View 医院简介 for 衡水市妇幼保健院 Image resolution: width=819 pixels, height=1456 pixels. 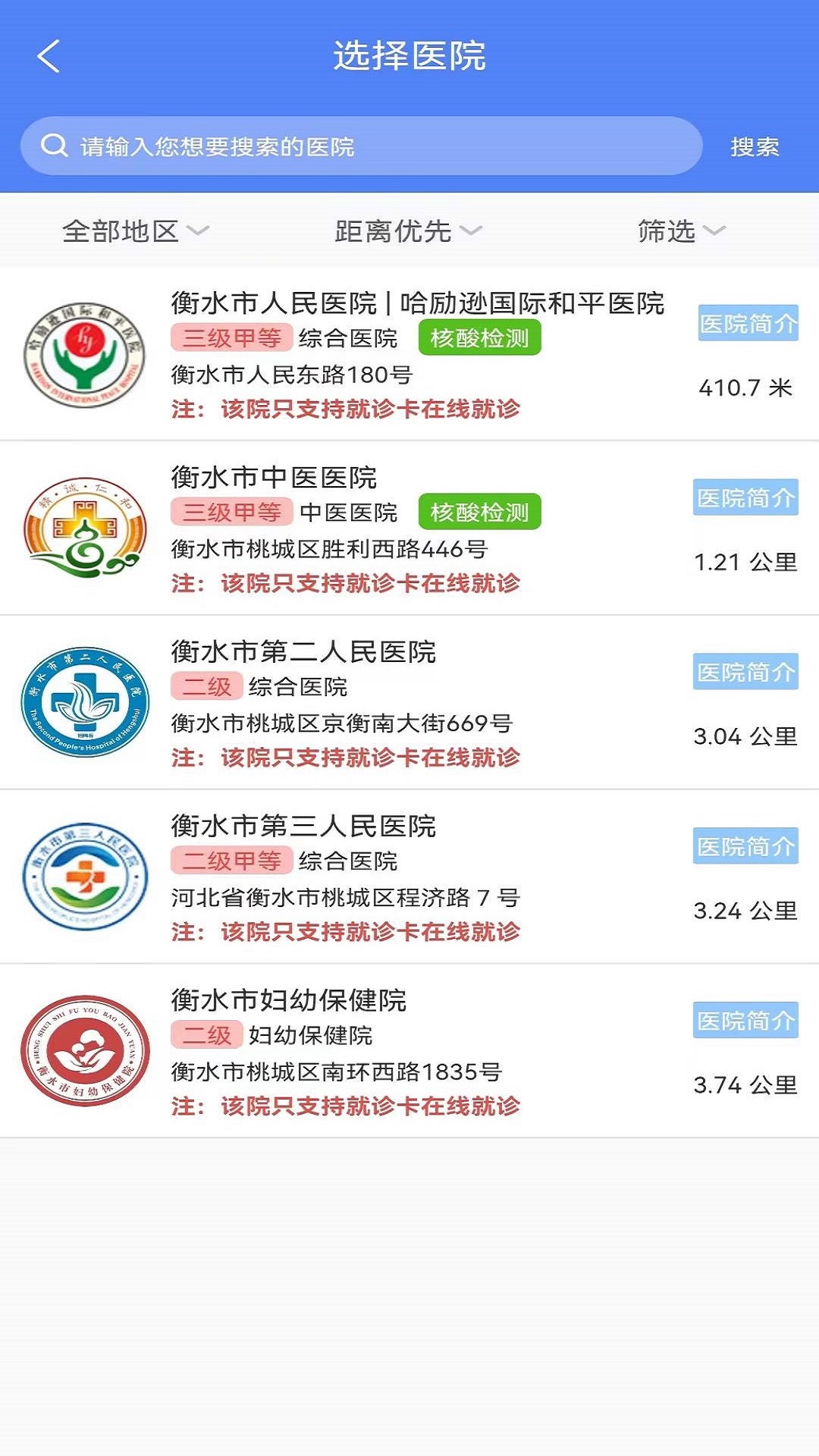[x=745, y=1021]
